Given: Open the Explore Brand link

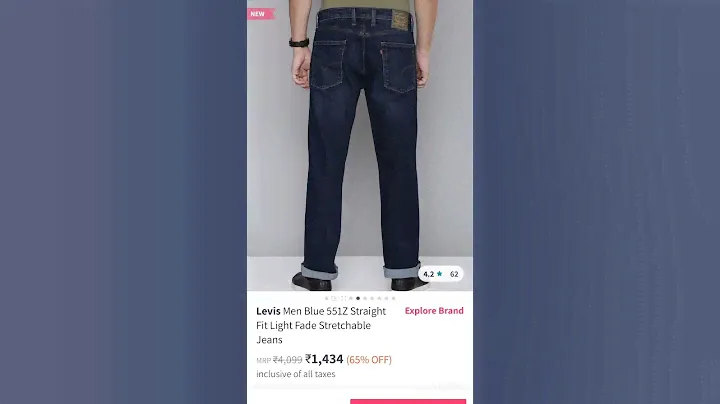Looking at the screenshot, I should coord(433,311).
